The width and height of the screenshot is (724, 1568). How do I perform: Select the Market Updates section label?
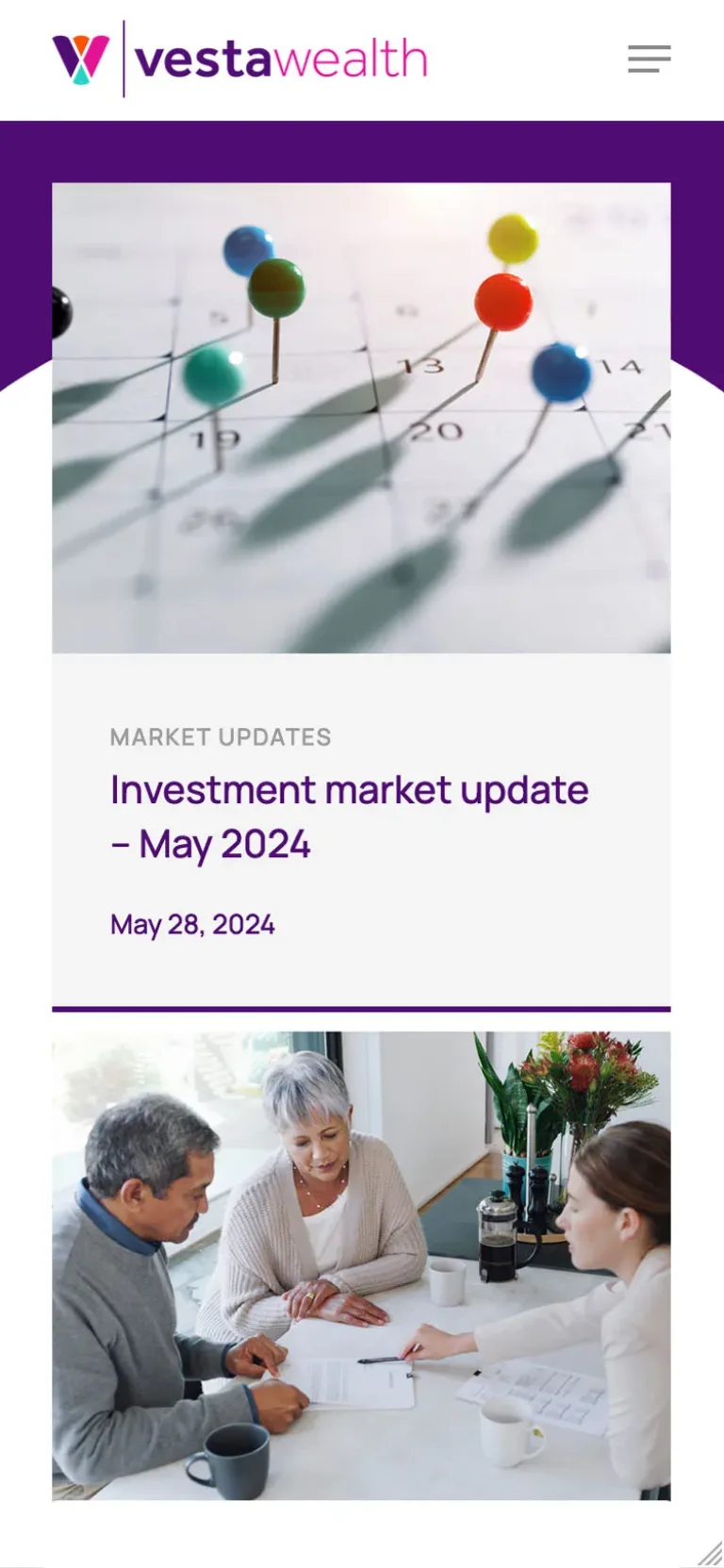tap(221, 736)
